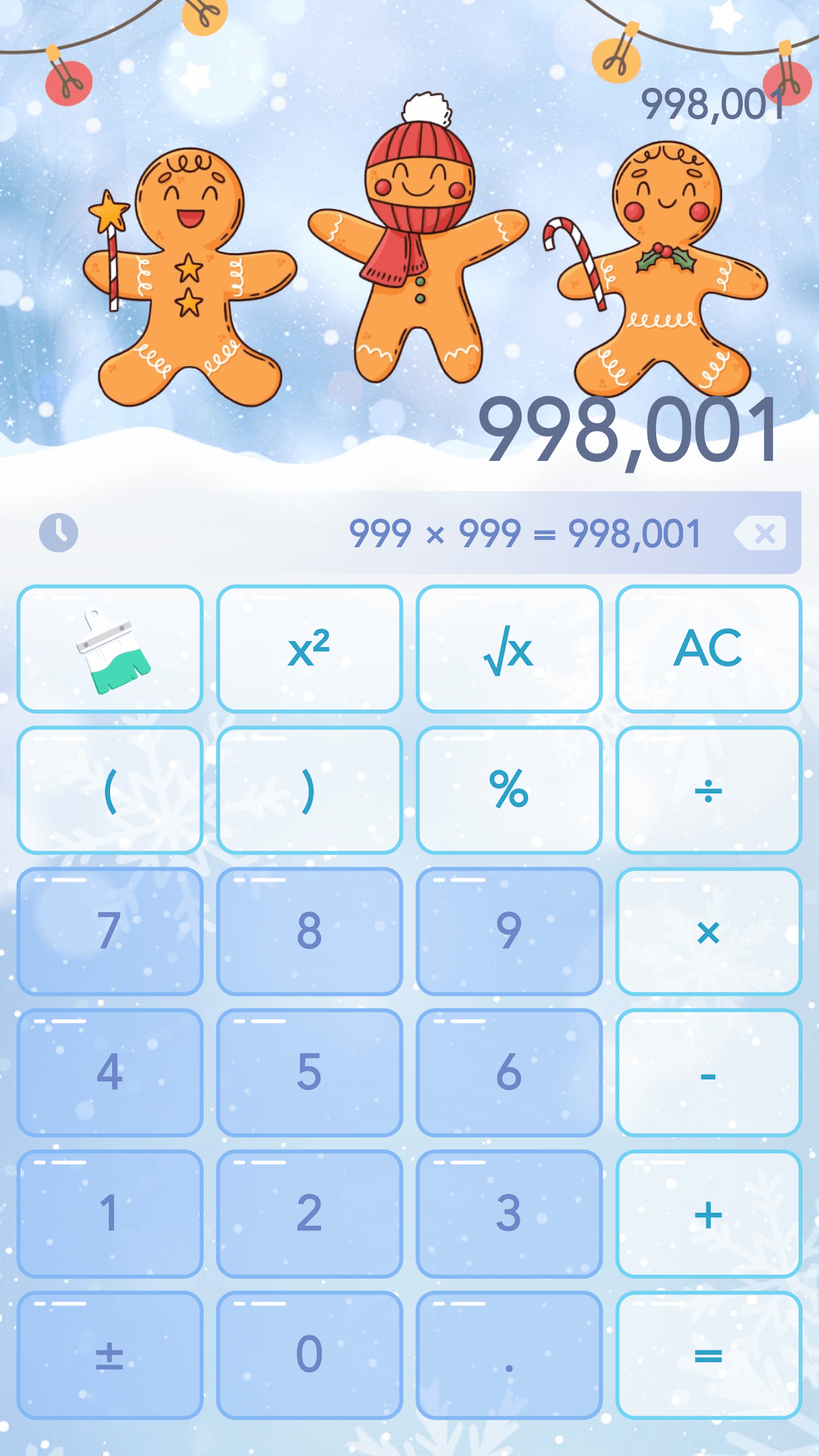The image size is (819, 1456).
Task: Clear everything with AC
Action: coord(708,649)
